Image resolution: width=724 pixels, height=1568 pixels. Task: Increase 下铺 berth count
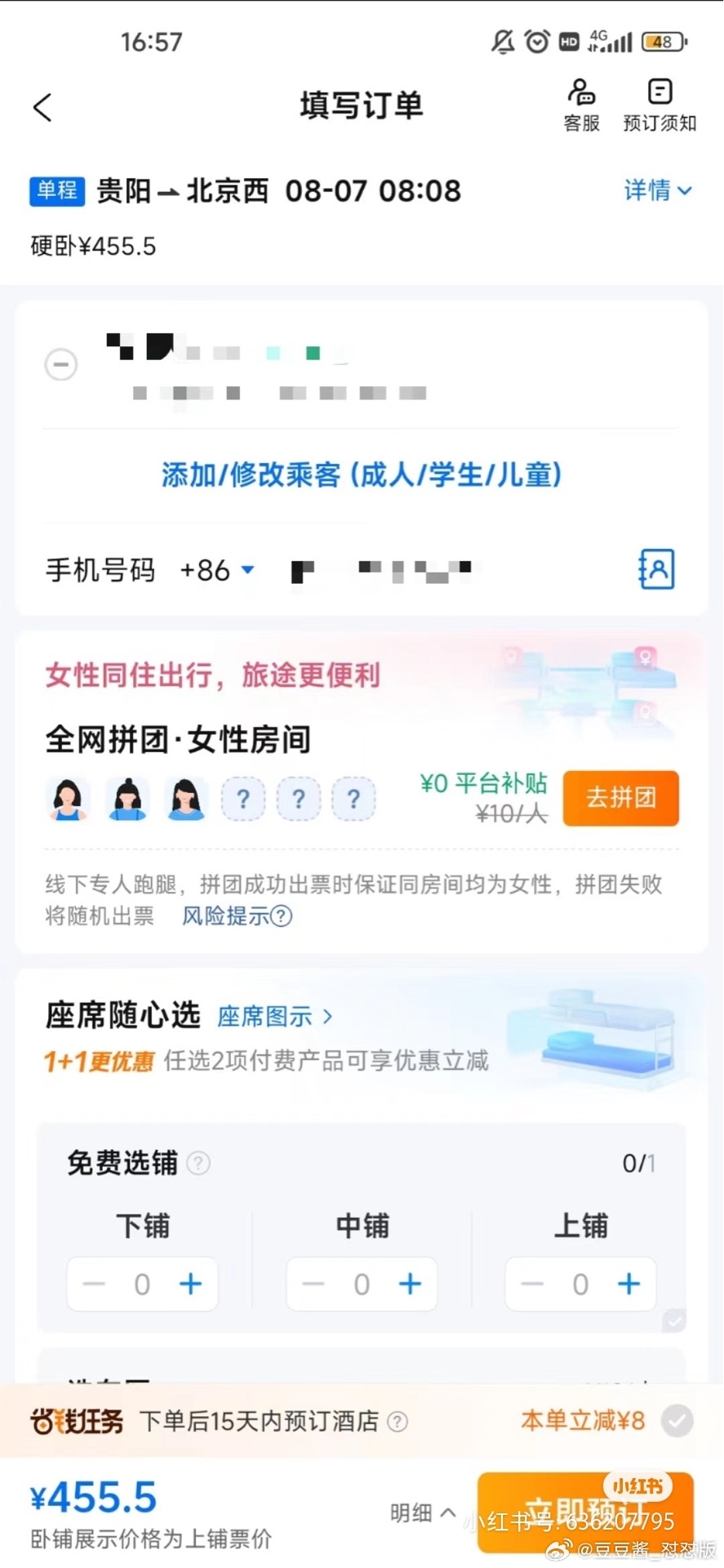[x=190, y=1284]
